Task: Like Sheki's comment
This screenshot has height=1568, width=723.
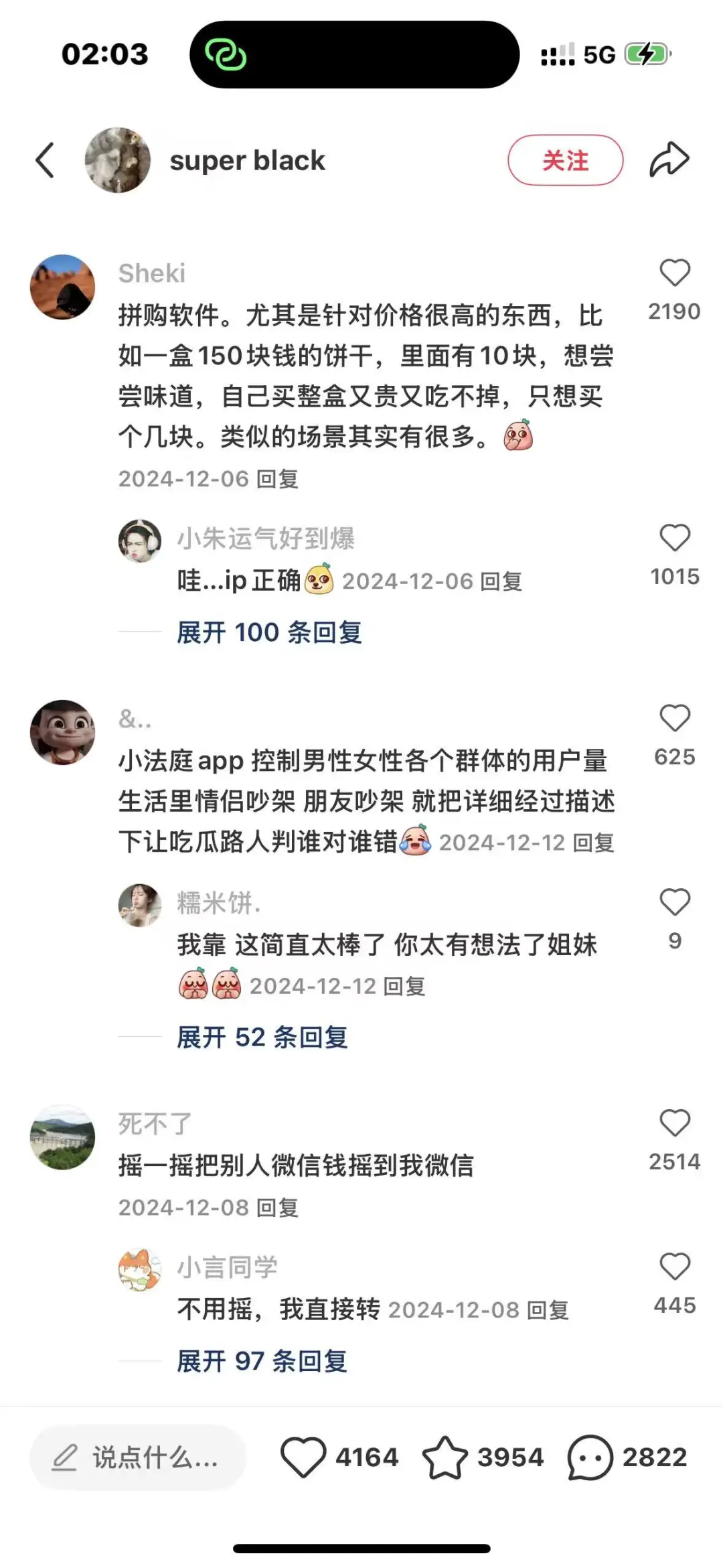Action: (x=674, y=273)
